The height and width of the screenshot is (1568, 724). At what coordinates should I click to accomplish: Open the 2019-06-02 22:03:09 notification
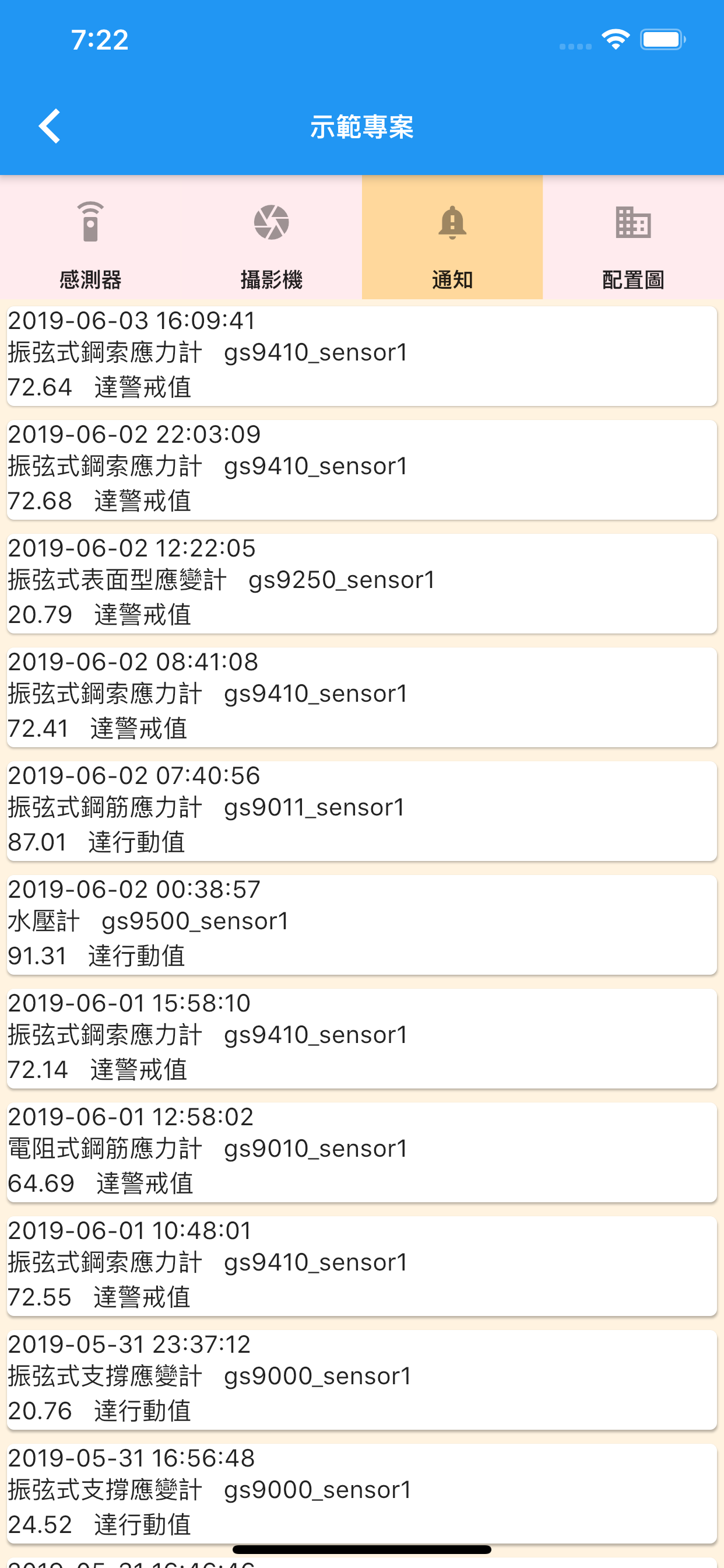pyautogui.click(x=361, y=470)
